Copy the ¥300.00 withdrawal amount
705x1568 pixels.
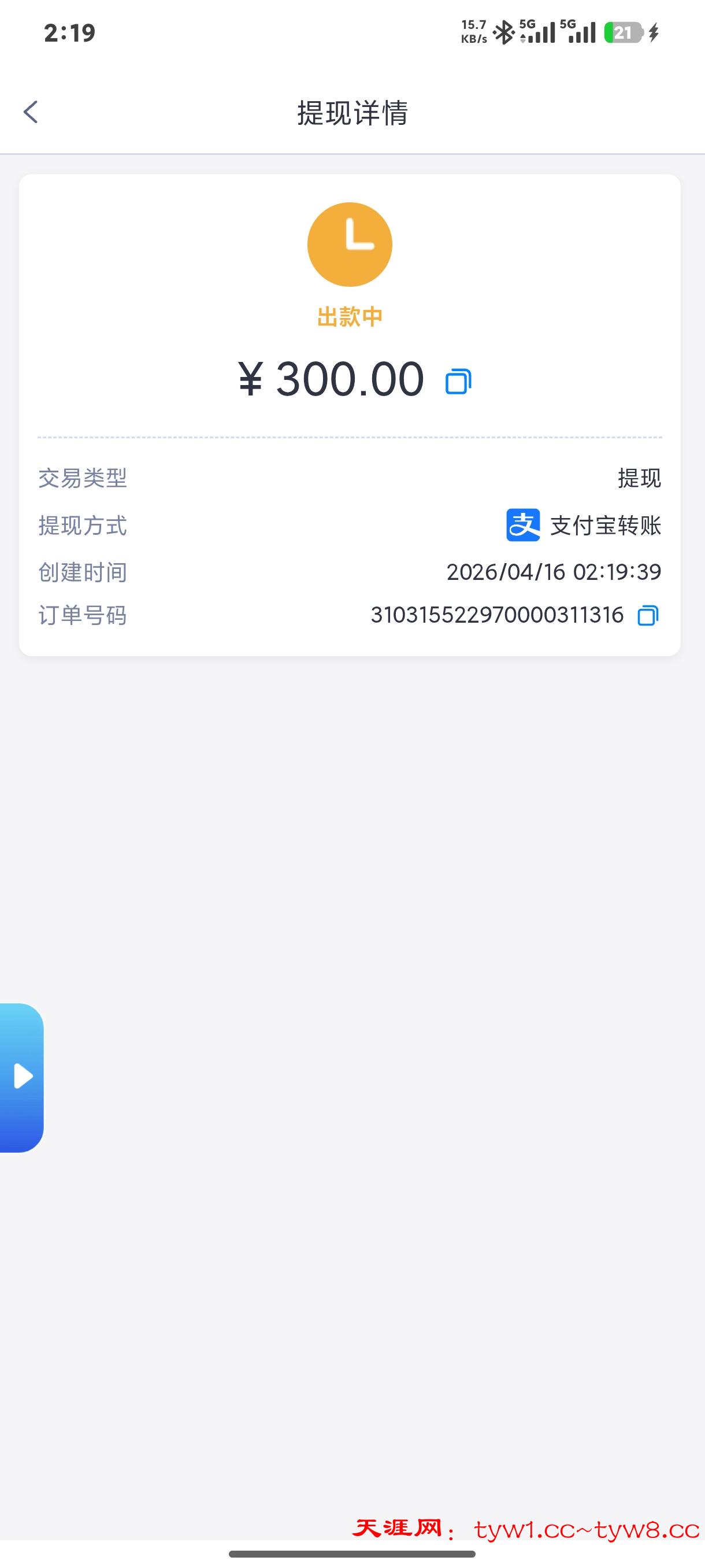(x=459, y=380)
